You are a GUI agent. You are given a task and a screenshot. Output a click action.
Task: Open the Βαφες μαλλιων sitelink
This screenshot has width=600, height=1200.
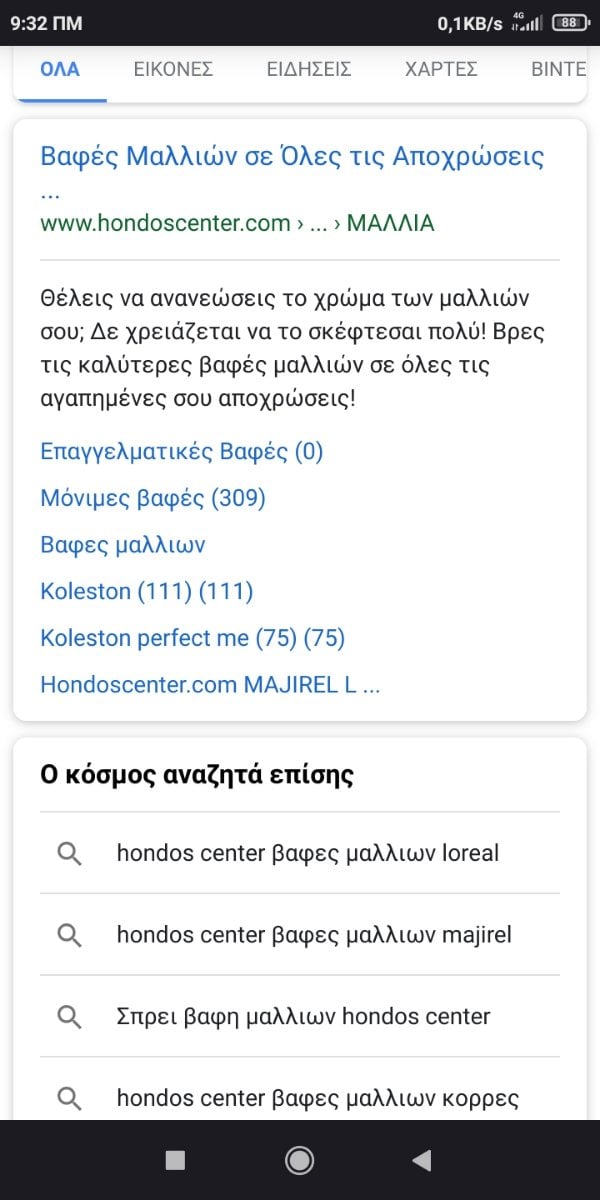122,545
